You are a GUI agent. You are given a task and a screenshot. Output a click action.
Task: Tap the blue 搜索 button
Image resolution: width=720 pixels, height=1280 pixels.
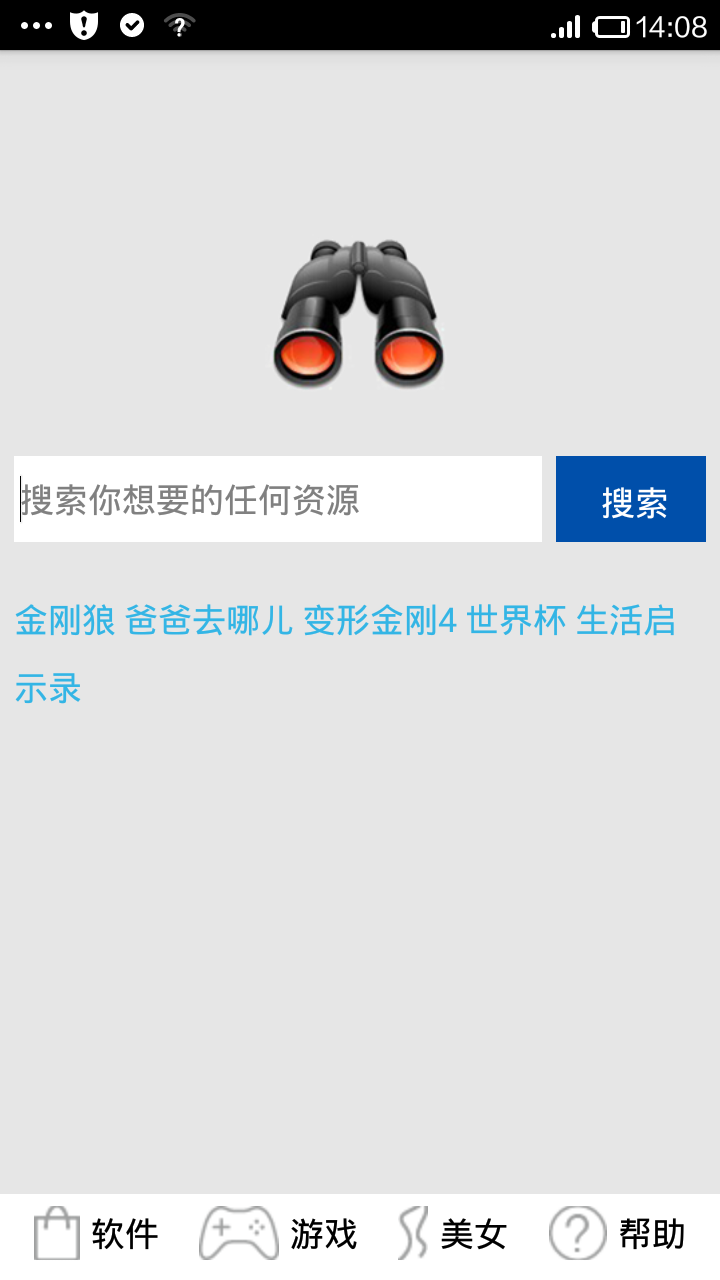point(631,499)
